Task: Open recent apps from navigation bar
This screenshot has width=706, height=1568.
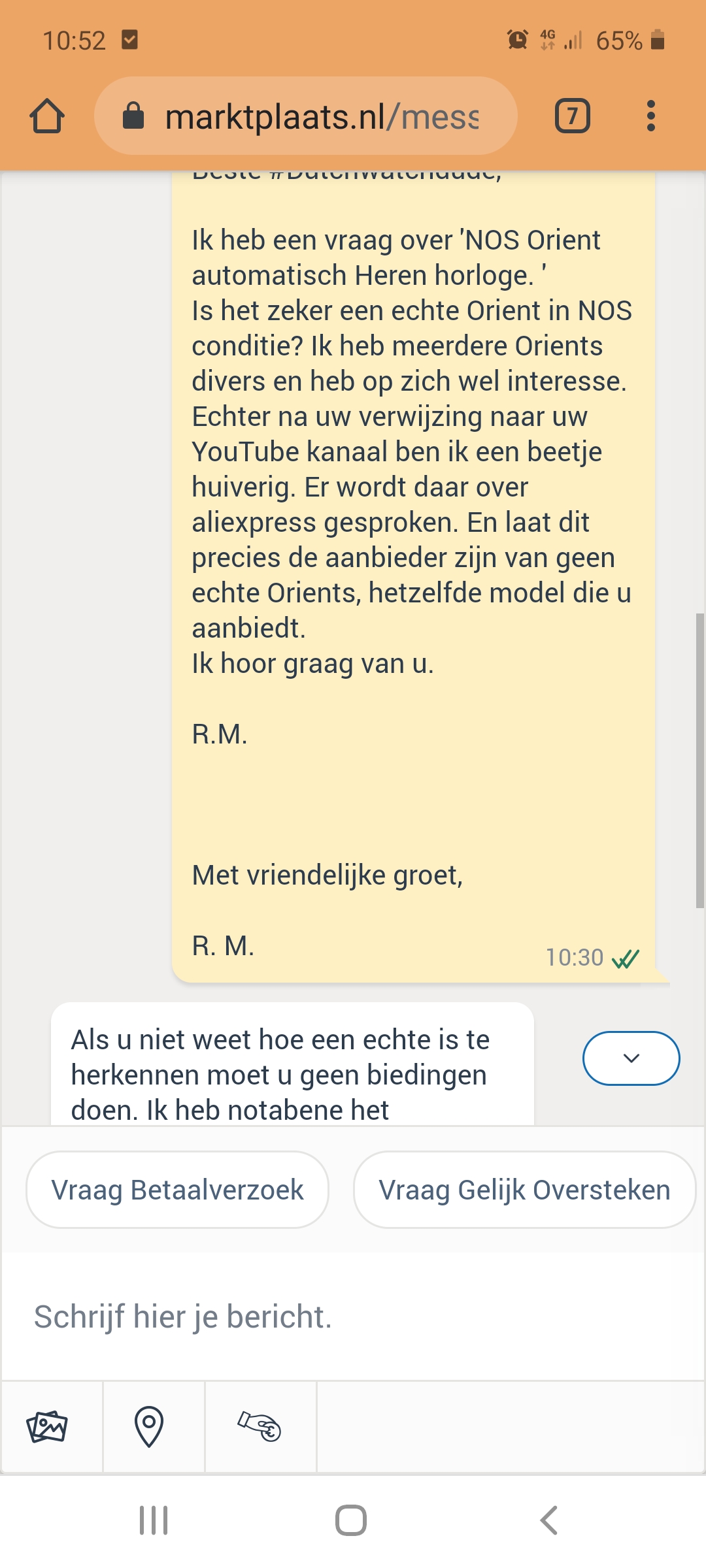Action: click(154, 1520)
